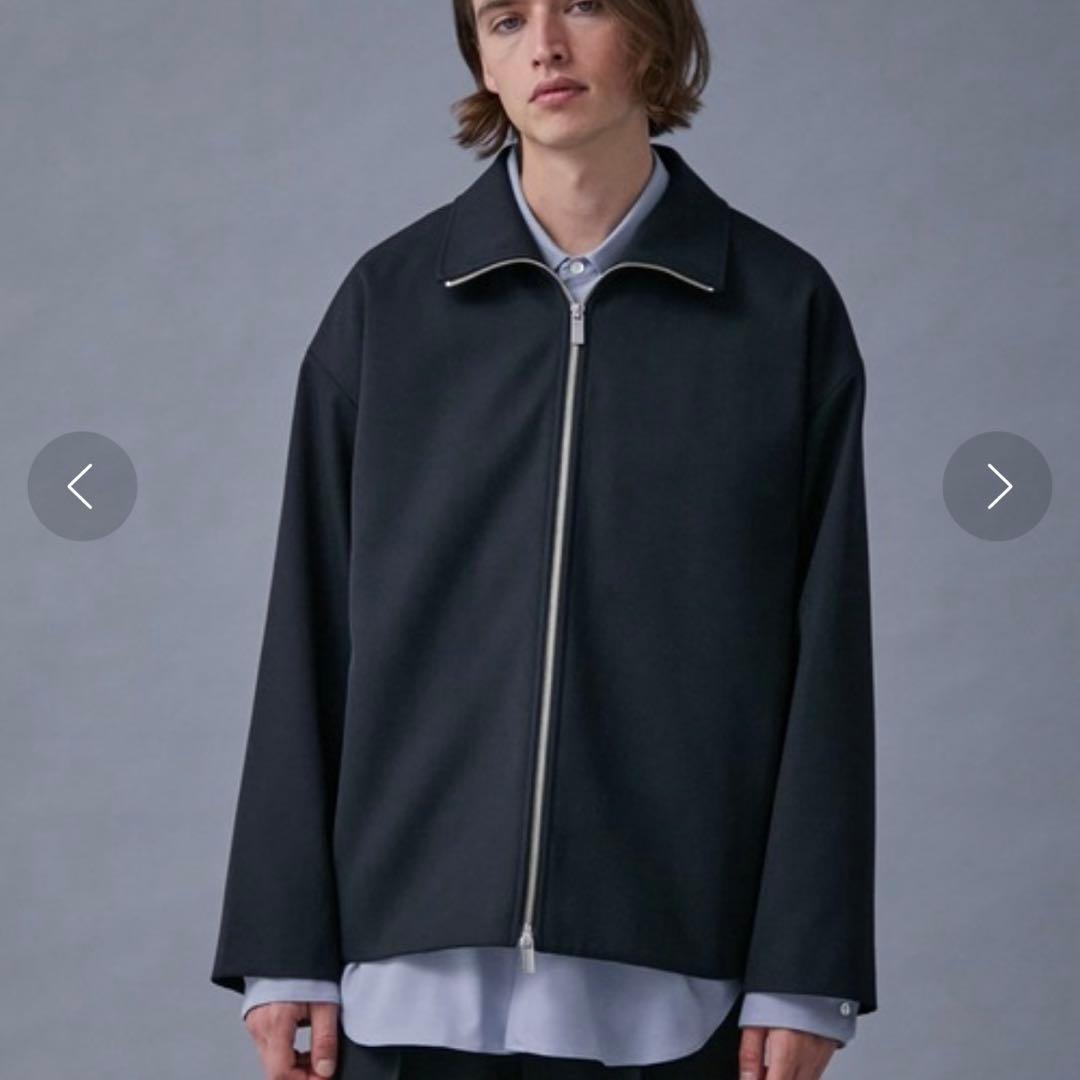Screen dimensions: 1080x1080
Task: Go to the previous product image
Action: click(x=82, y=487)
